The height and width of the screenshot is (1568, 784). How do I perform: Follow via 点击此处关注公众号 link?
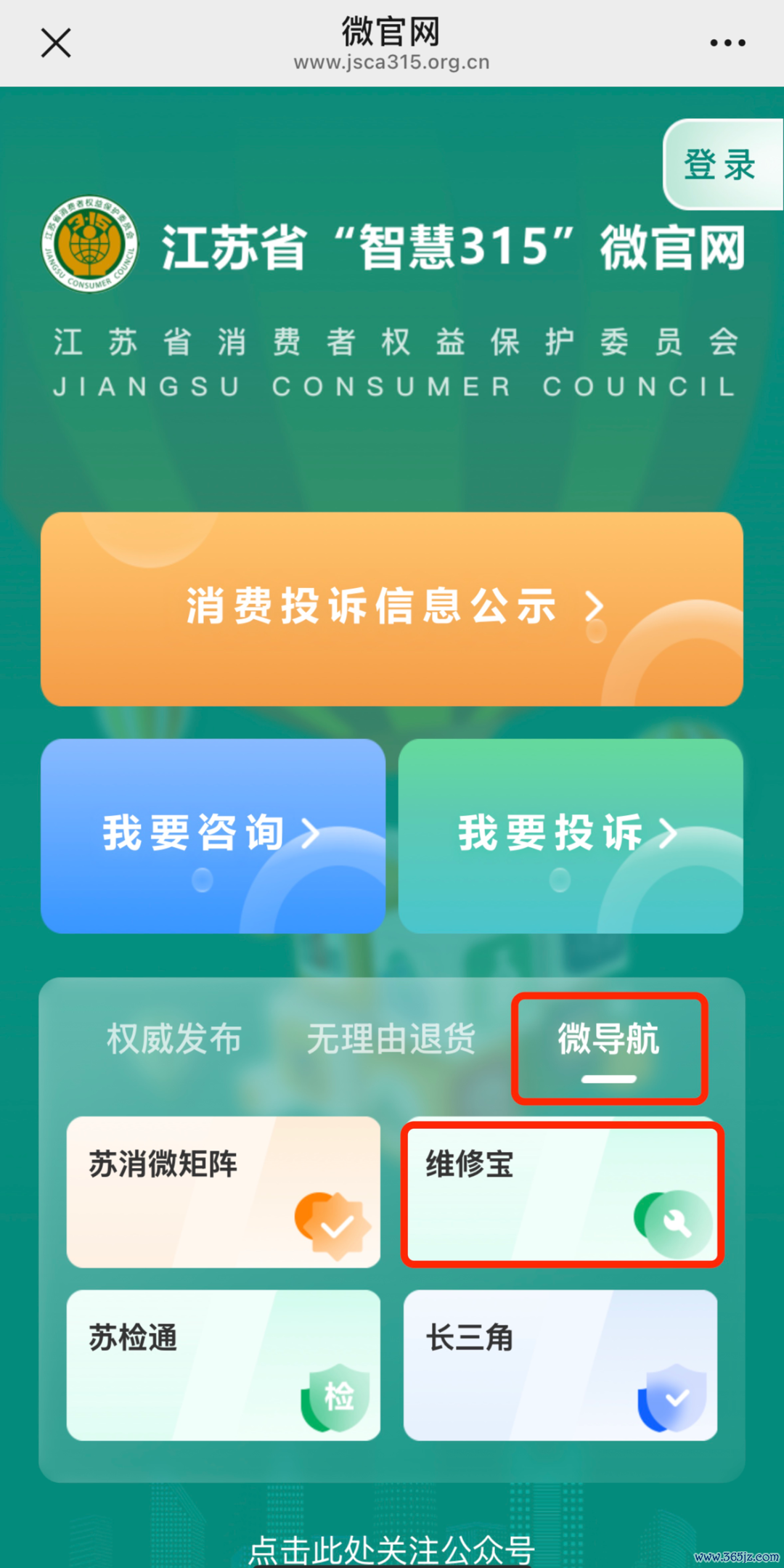pos(392,1550)
